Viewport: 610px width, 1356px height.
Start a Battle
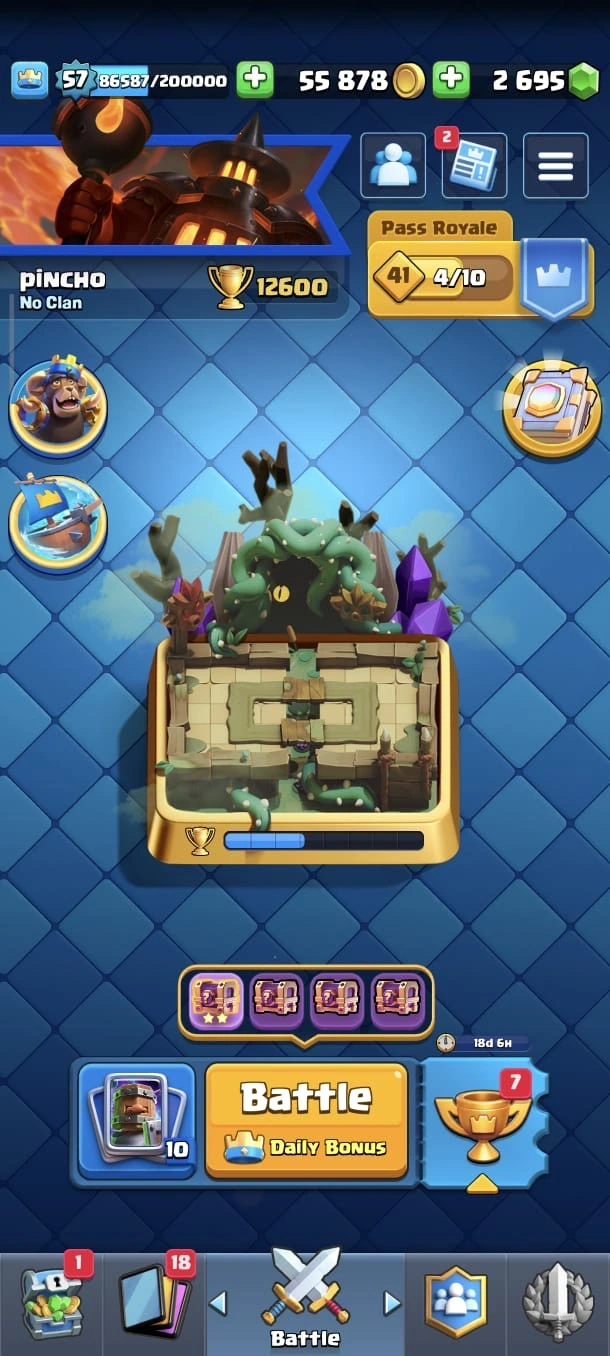pos(306,1120)
